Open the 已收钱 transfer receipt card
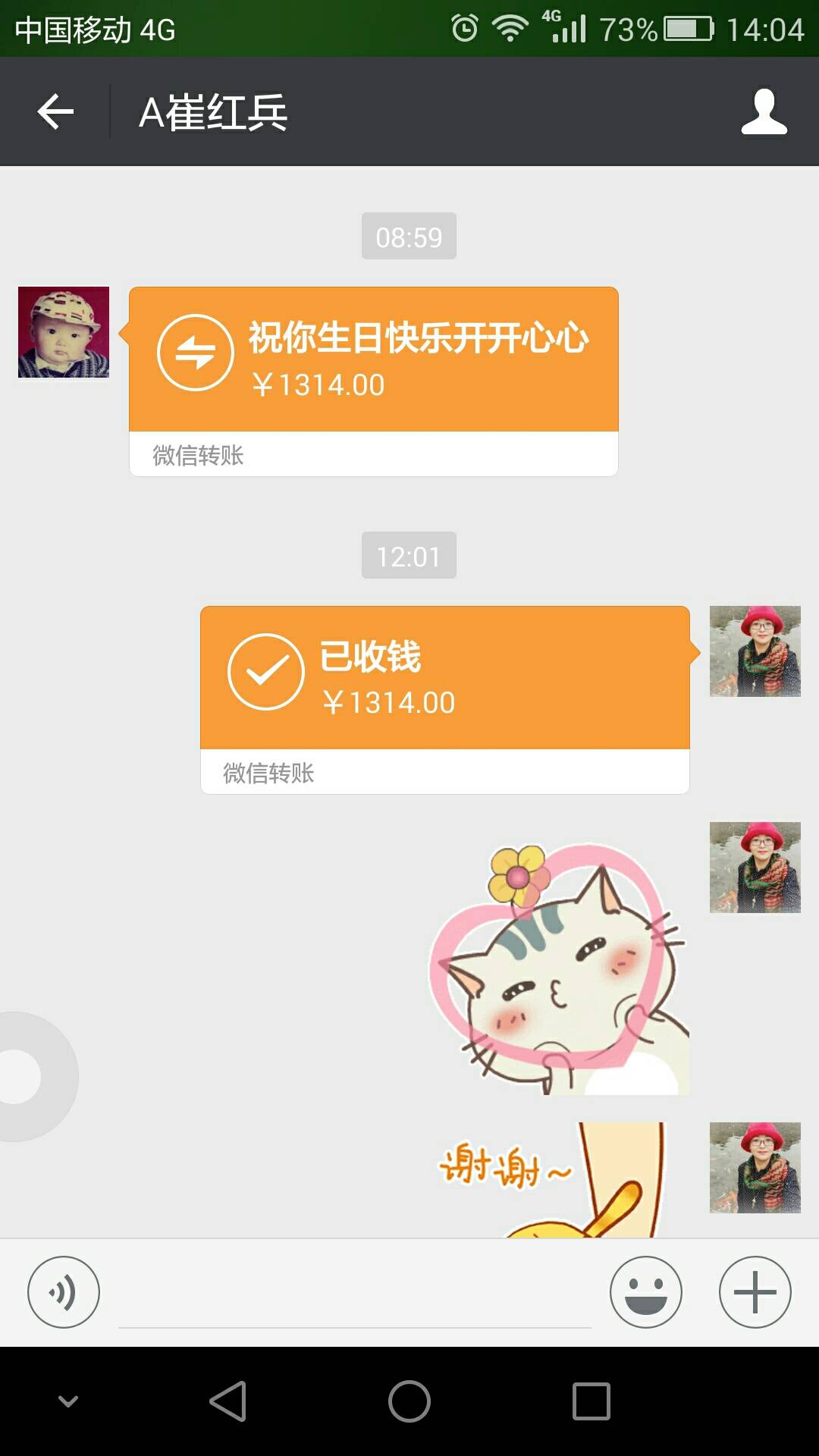Viewport: 819px width, 1456px height. point(444,679)
